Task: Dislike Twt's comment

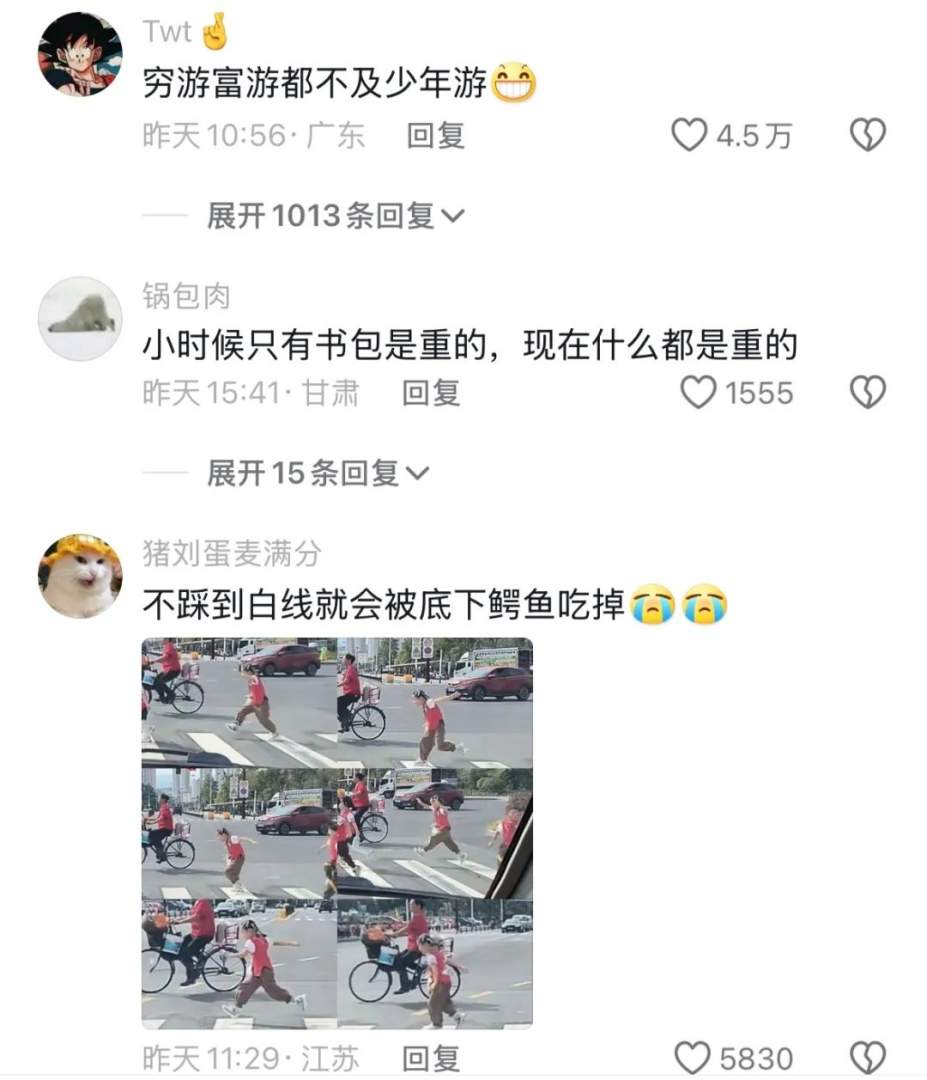Action: coord(867,135)
